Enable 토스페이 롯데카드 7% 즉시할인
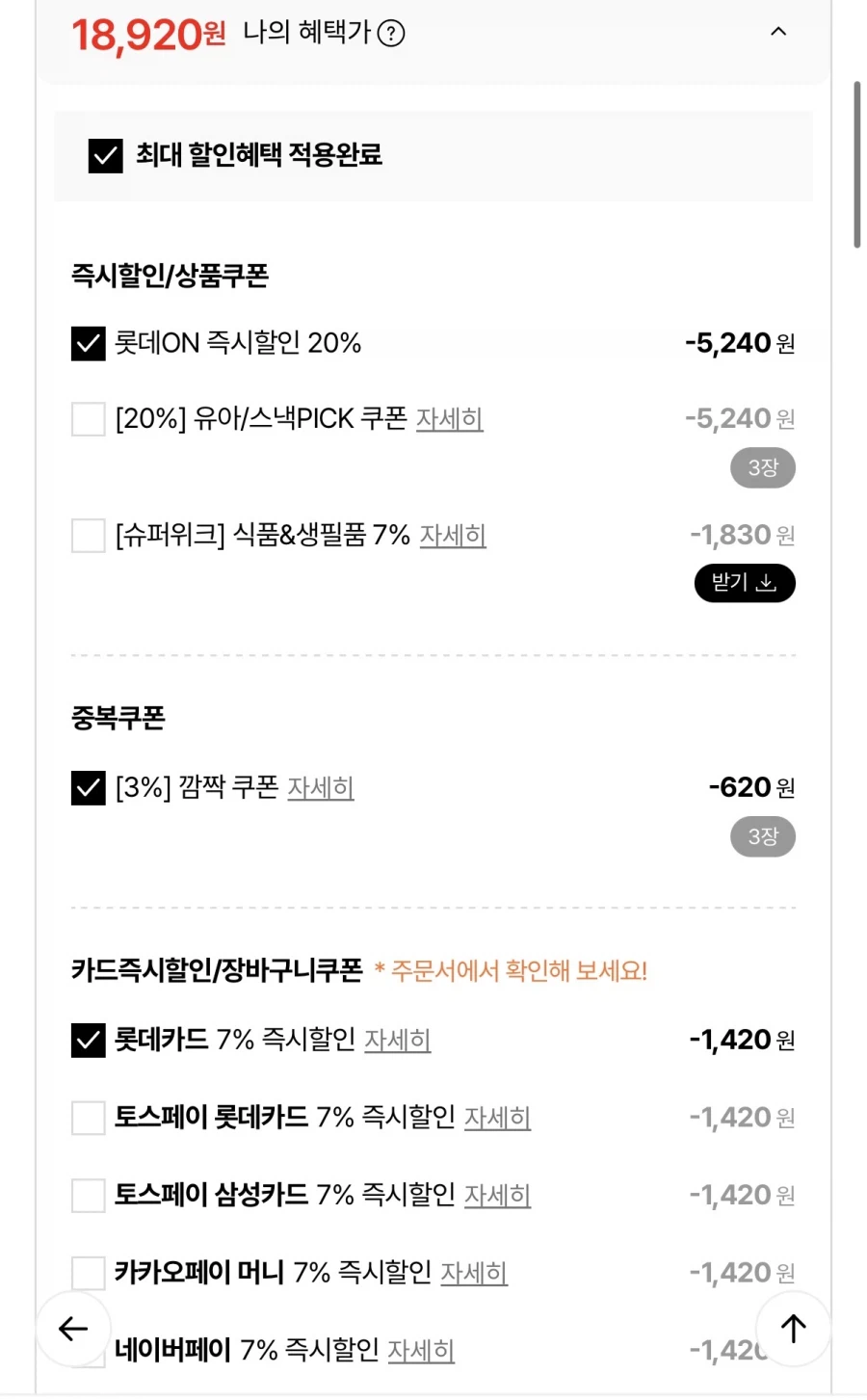 87,1118
